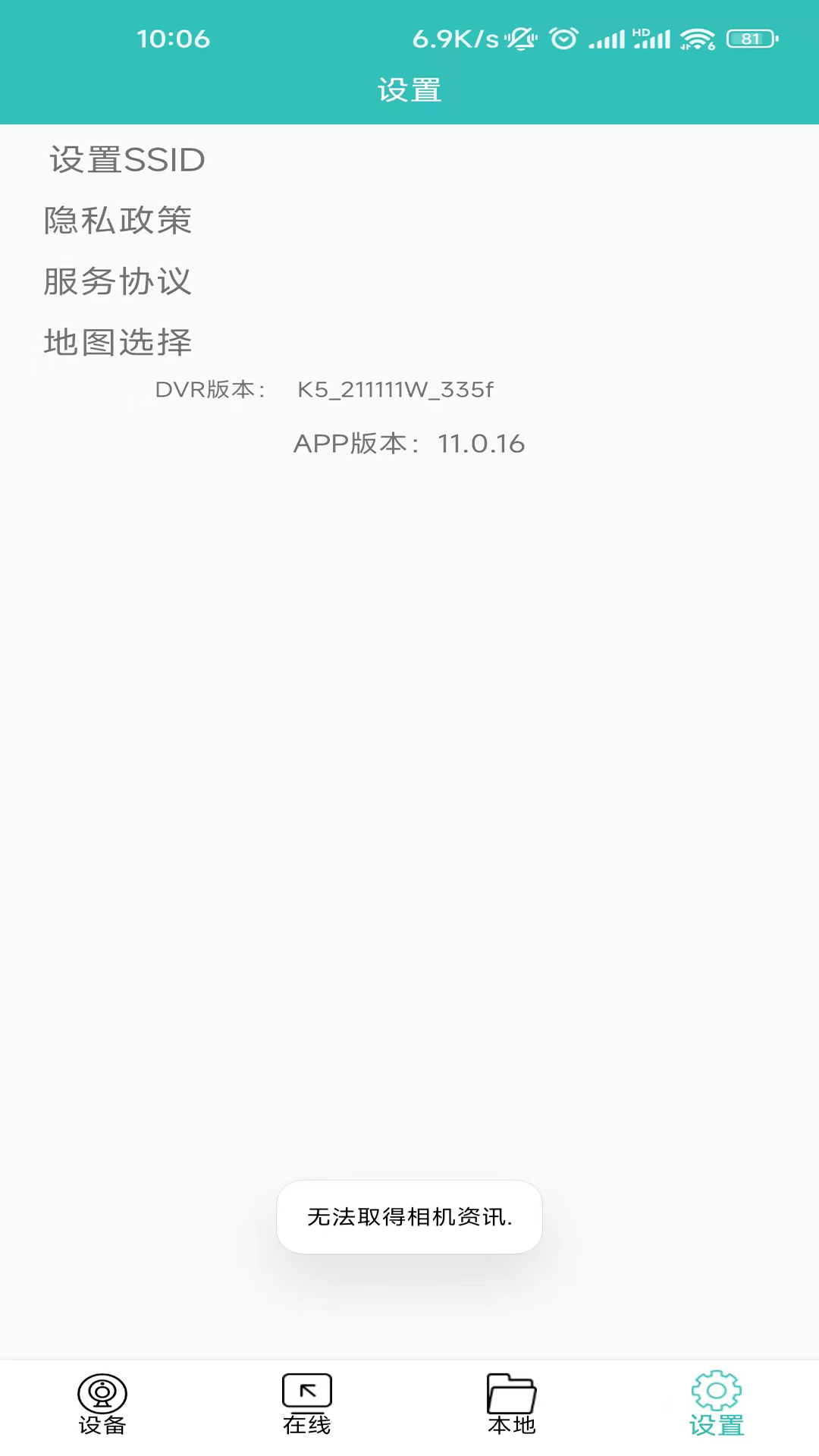Open 设置SSID to configure the SSID
The width and height of the screenshot is (819, 1456).
126,160
